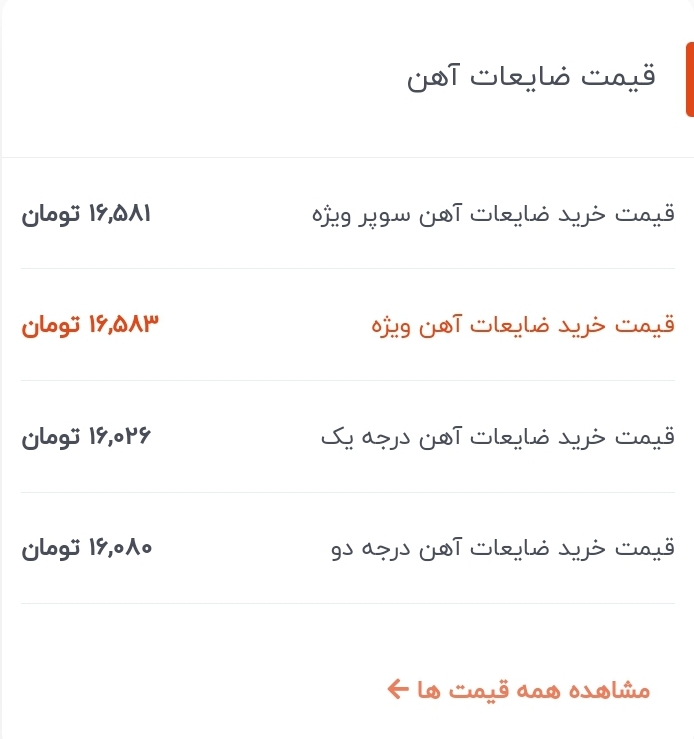Open قیمت خرید ضایعات آهن سوپر ویژه
The width and height of the screenshot is (694, 739).
click(x=494, y=213)
